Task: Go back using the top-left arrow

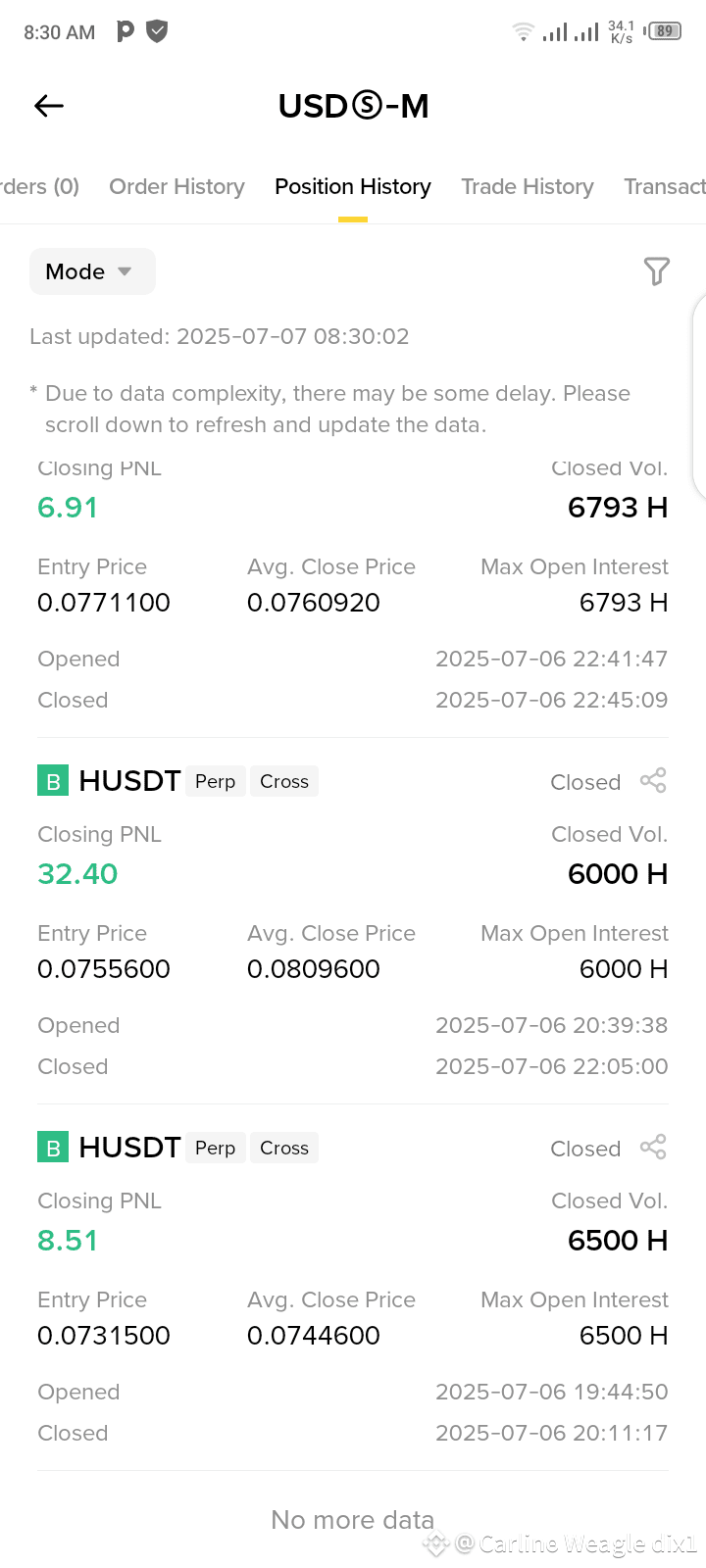Action: pos(49,106)
